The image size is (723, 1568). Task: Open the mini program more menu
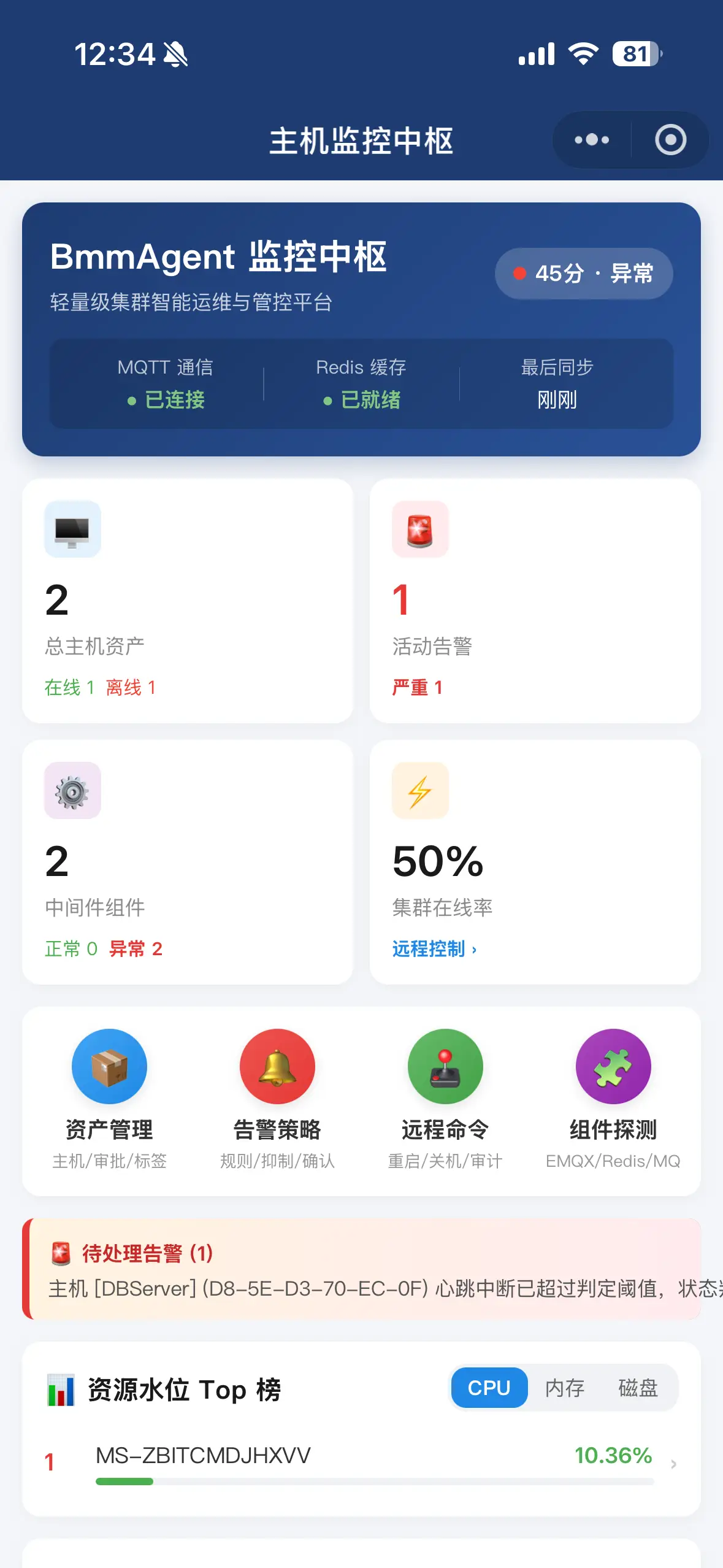[x=592, y=140]
